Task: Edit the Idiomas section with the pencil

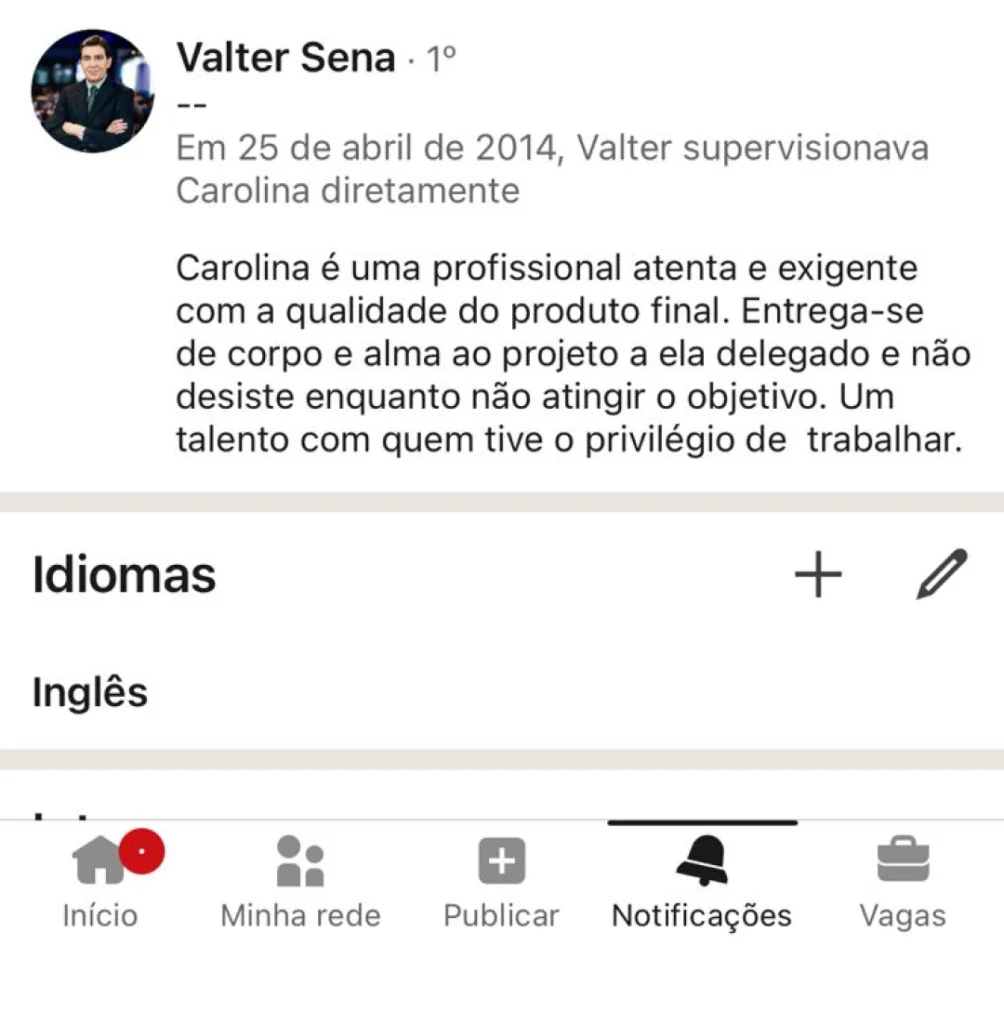Action: click(x=941, y=574)
